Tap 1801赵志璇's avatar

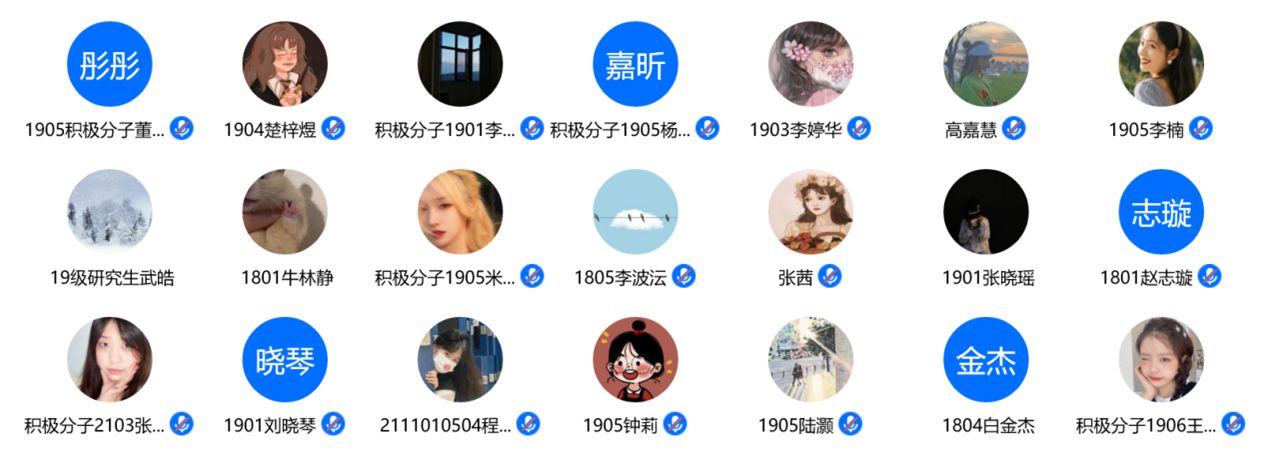click(1160, 212)
